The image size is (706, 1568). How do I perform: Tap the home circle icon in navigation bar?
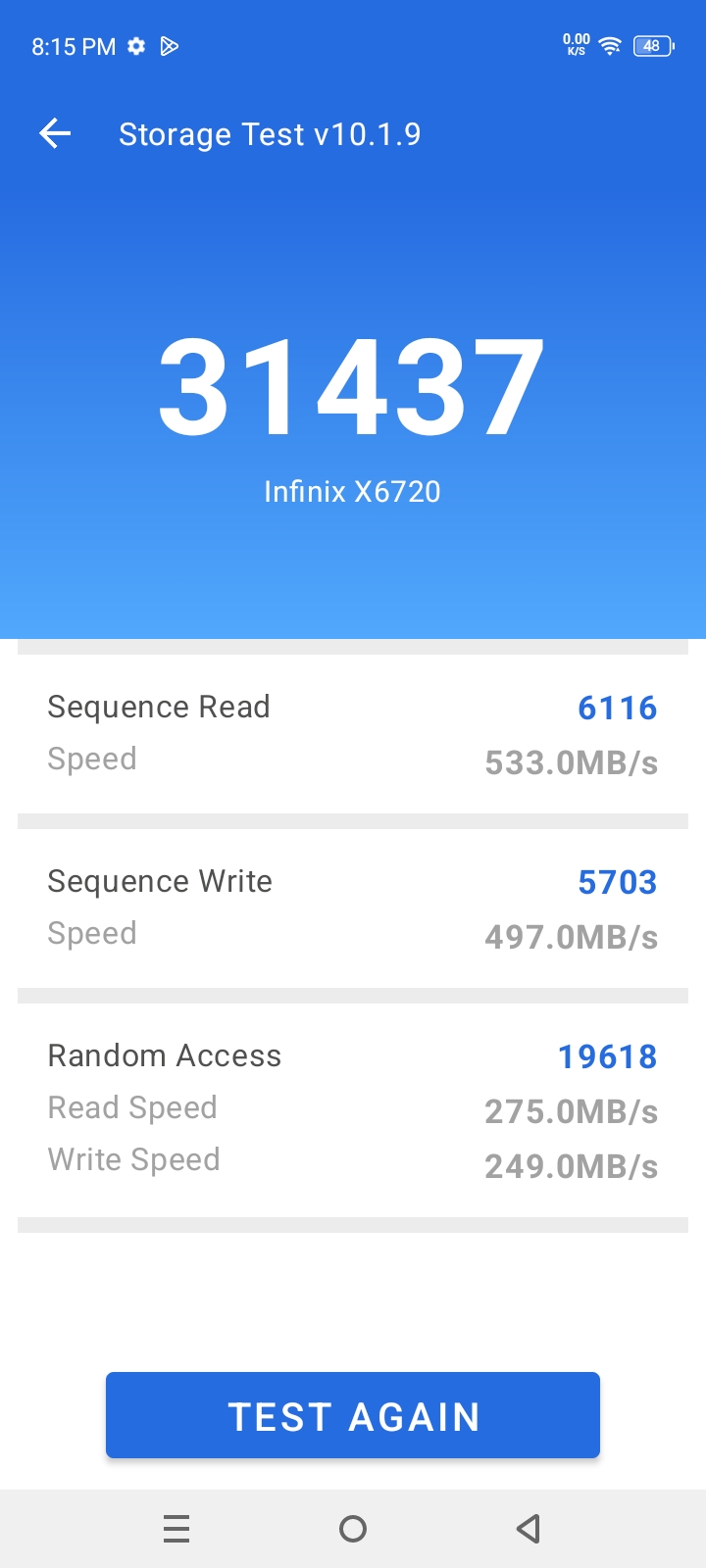[x=353, y=1528]
